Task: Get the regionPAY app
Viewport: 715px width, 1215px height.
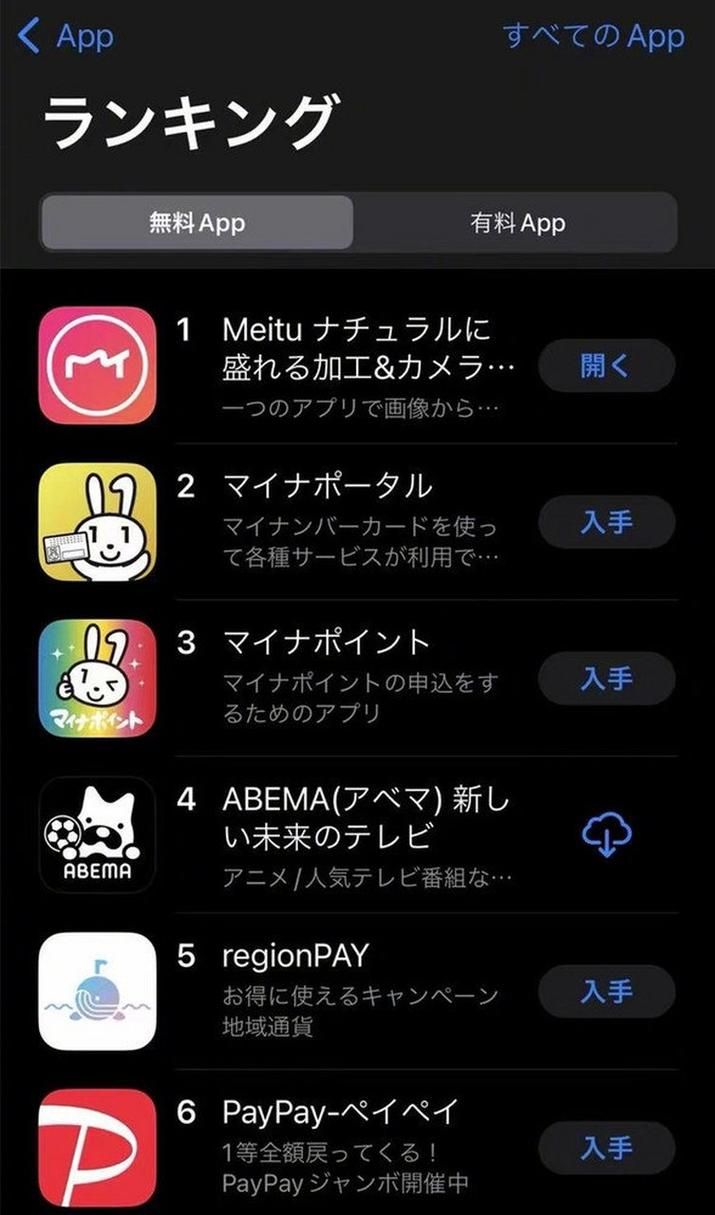Action: [x=606, y=991]
